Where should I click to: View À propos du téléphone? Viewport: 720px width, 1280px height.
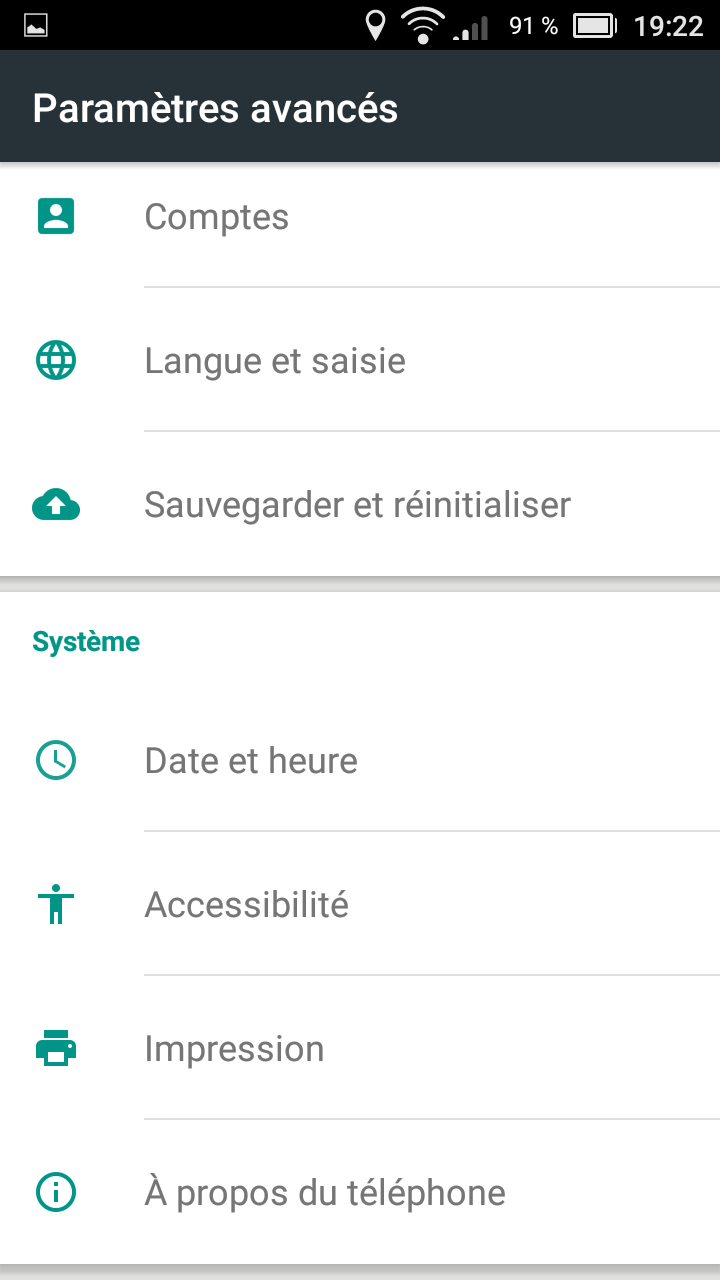360,1192
